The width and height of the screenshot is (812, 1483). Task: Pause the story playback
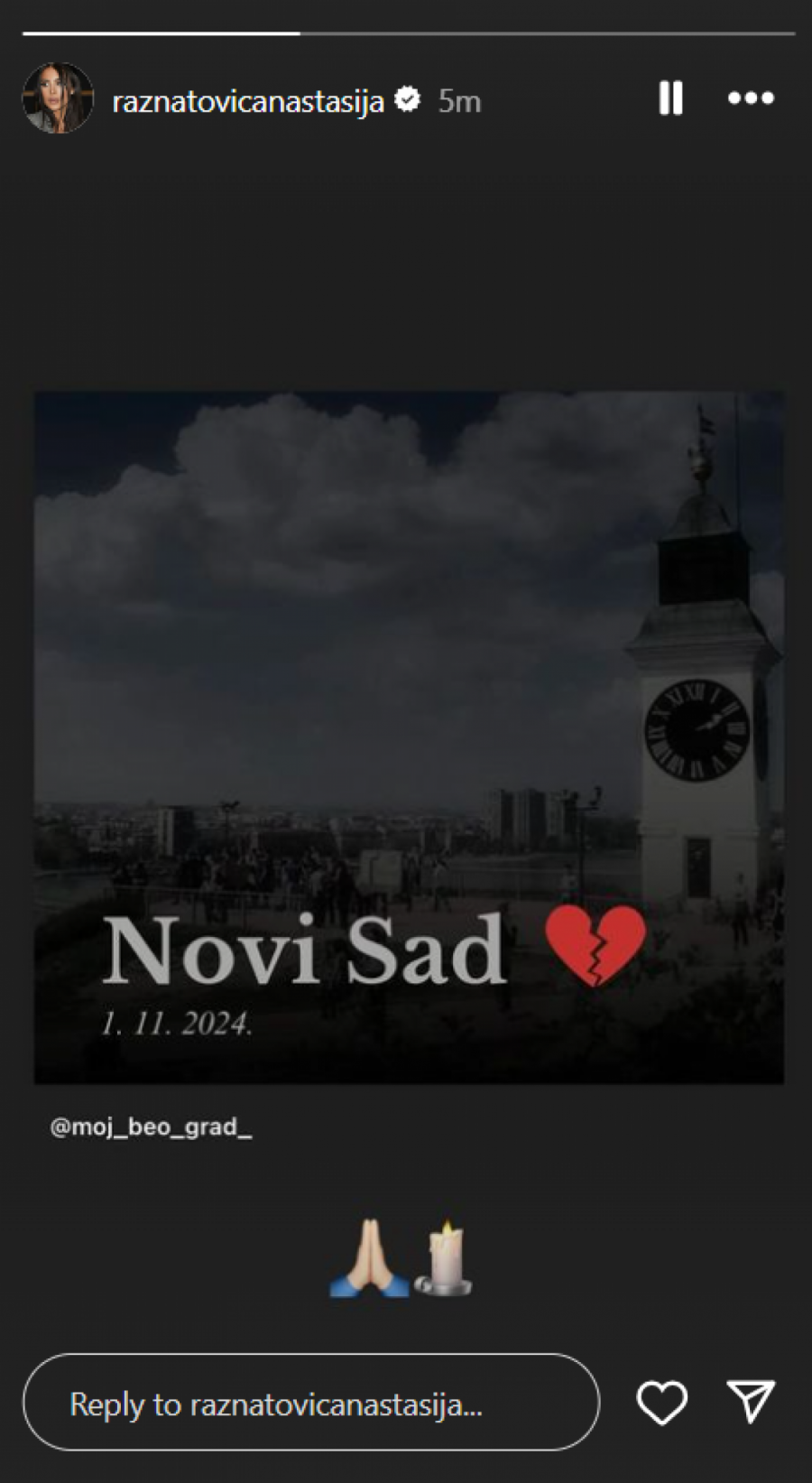pyautogui.click(x=670, y=98)
